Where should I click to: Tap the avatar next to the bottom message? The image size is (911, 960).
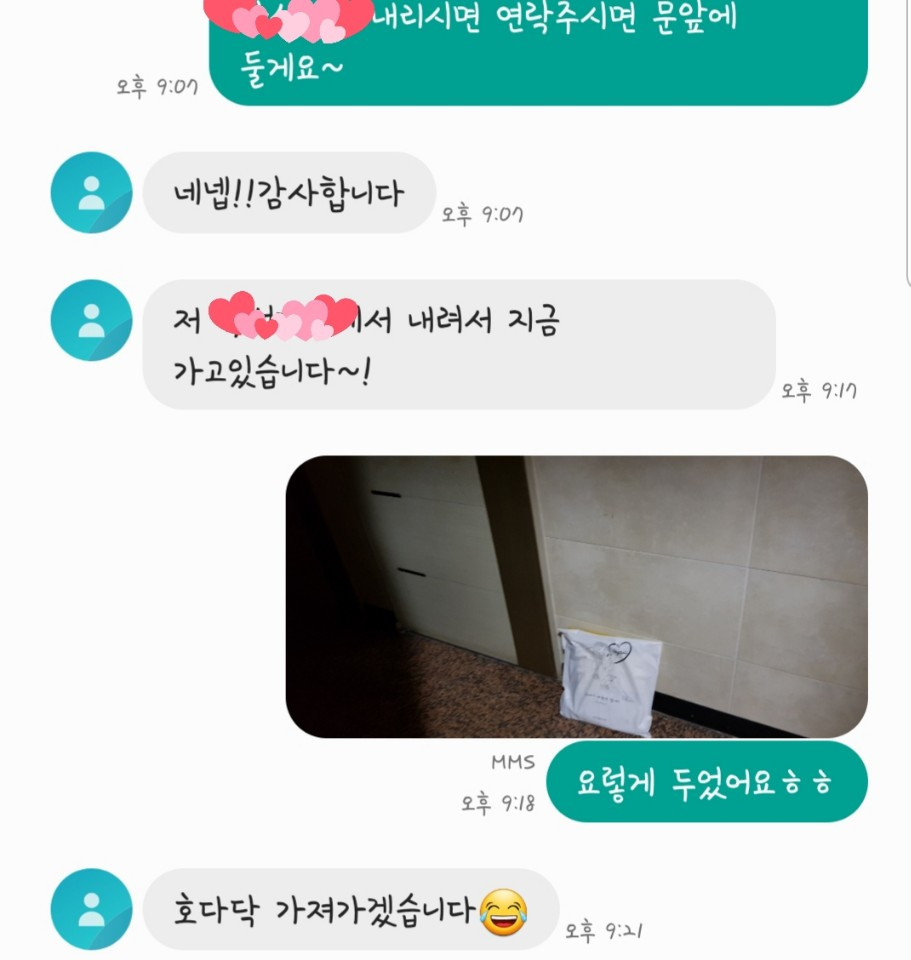click(x=90, y=909)
